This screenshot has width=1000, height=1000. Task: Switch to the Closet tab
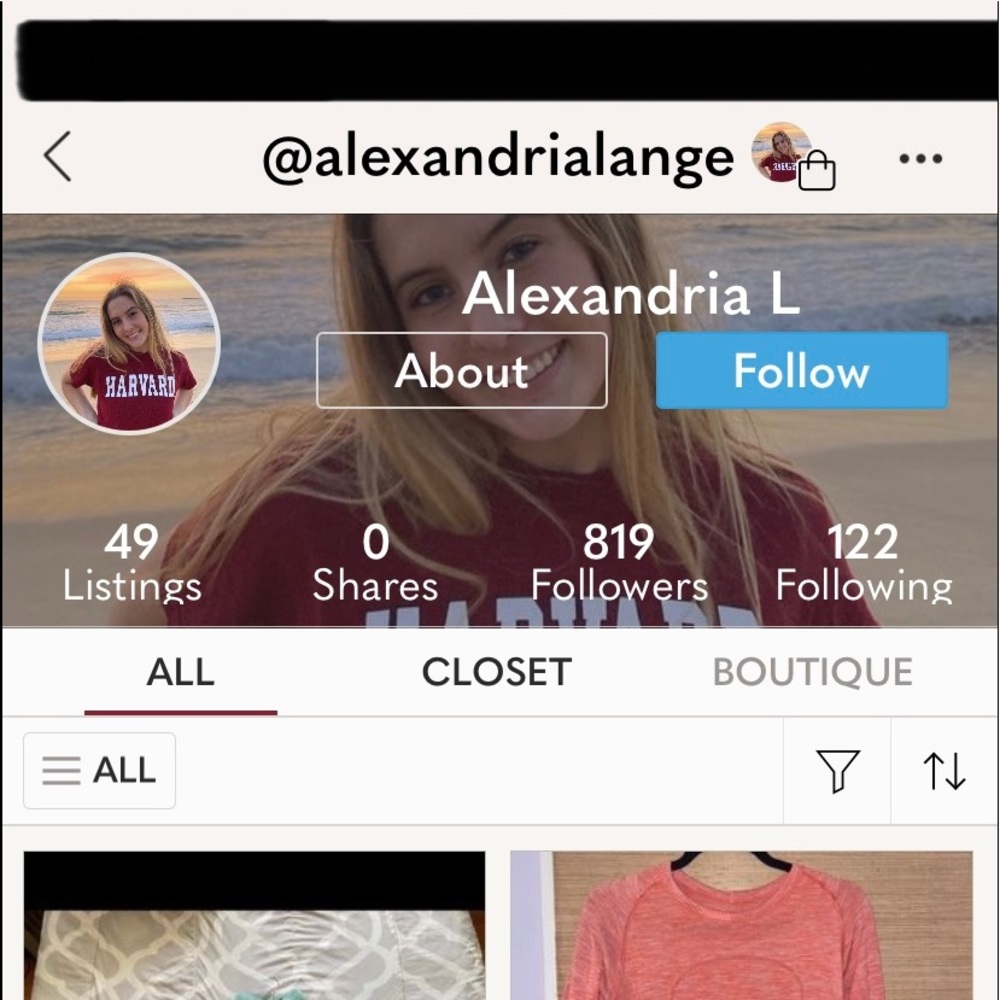click(496, 672)
